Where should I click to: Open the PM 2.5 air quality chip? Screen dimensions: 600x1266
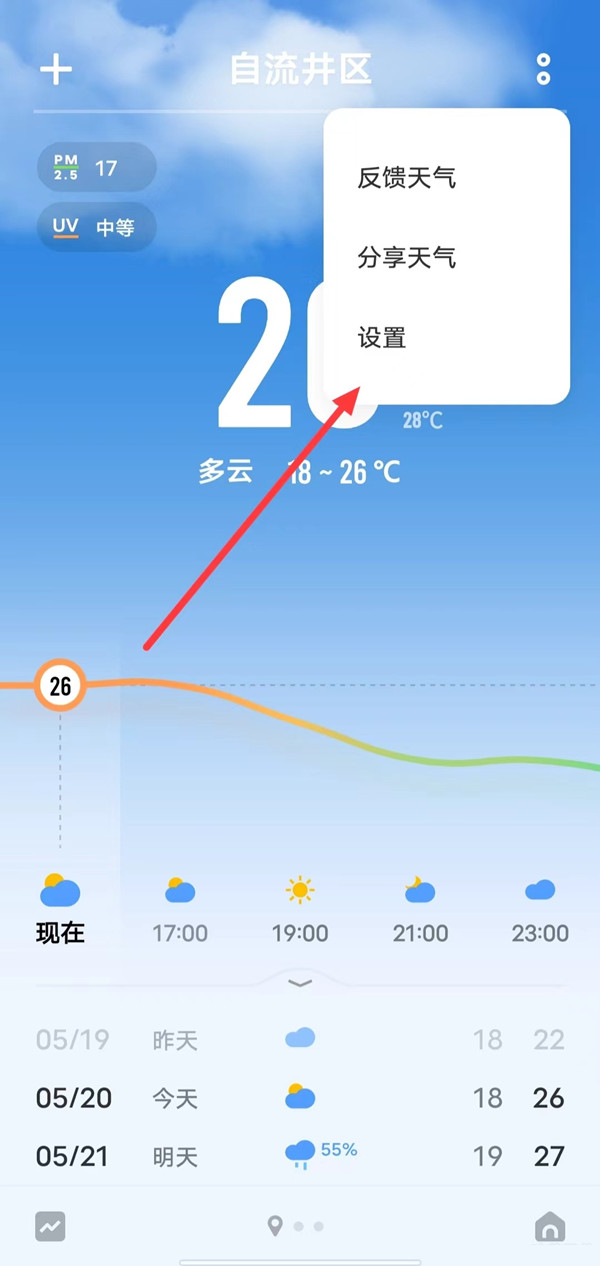(97, 167)
